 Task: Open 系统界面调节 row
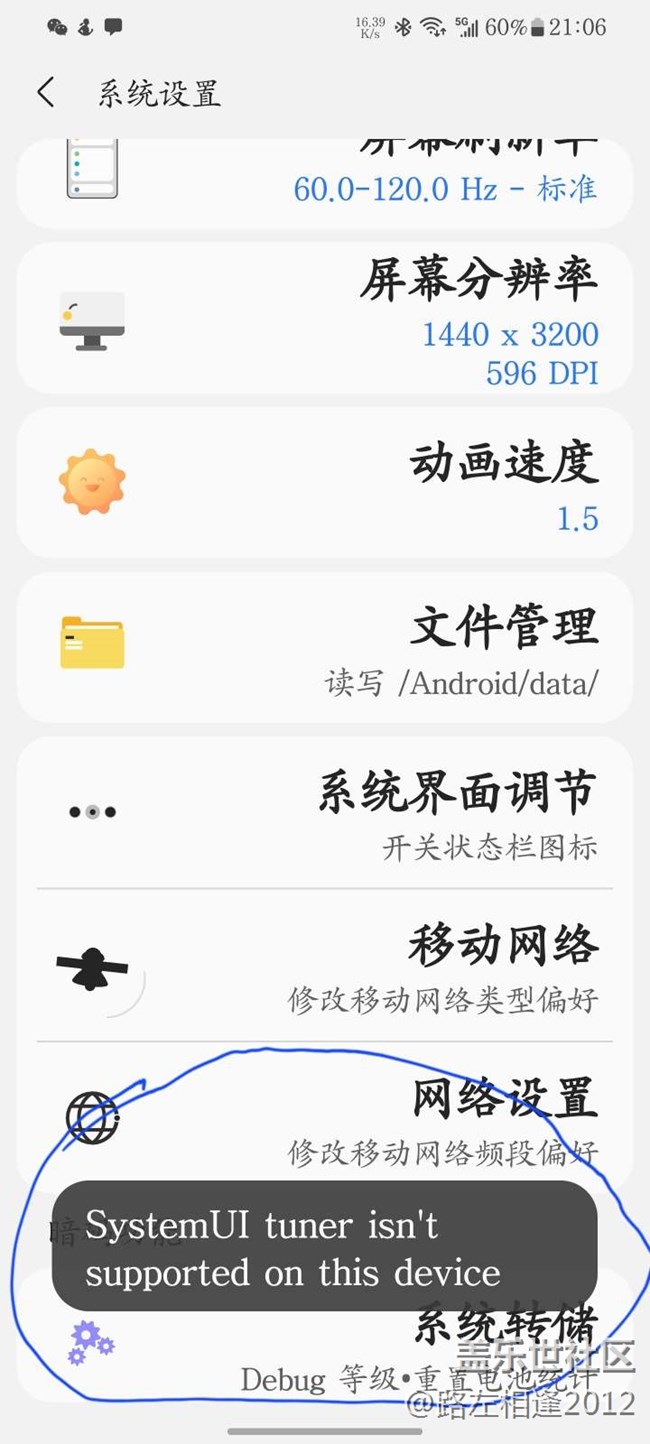[x=325, y=813]
